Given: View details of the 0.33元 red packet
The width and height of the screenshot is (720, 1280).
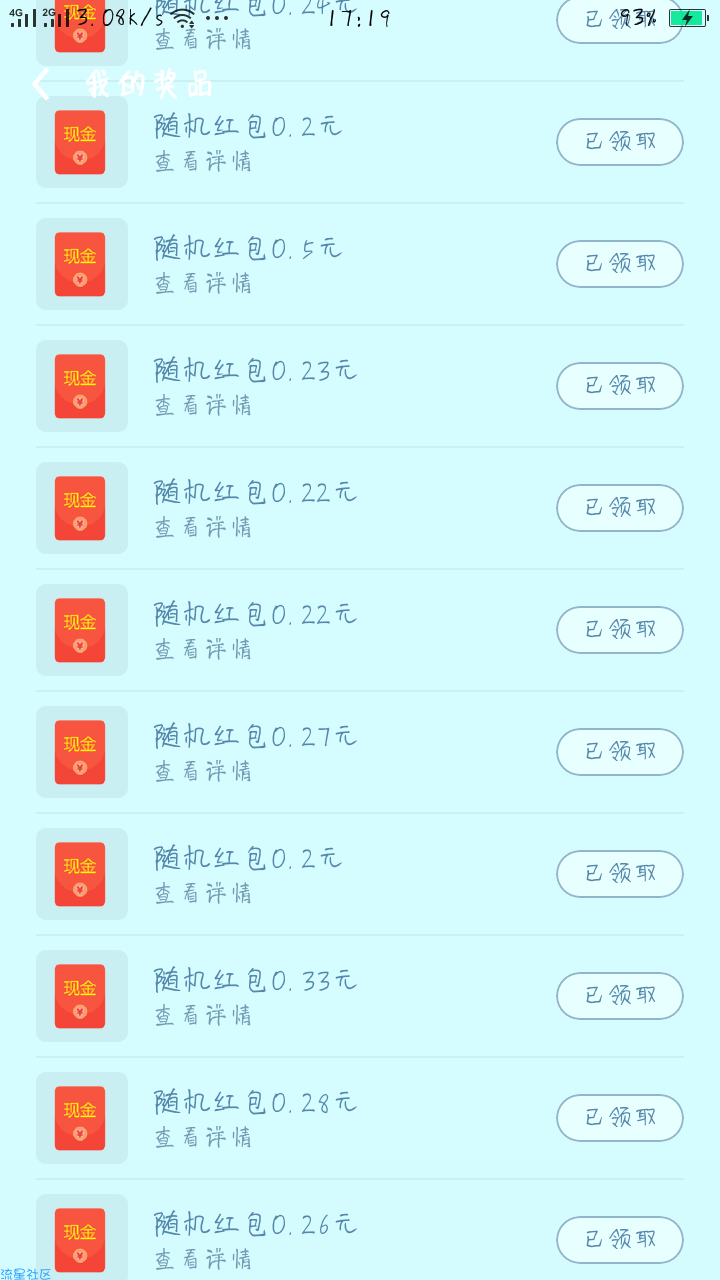Looking at the screenshot, I should 203,1015.
